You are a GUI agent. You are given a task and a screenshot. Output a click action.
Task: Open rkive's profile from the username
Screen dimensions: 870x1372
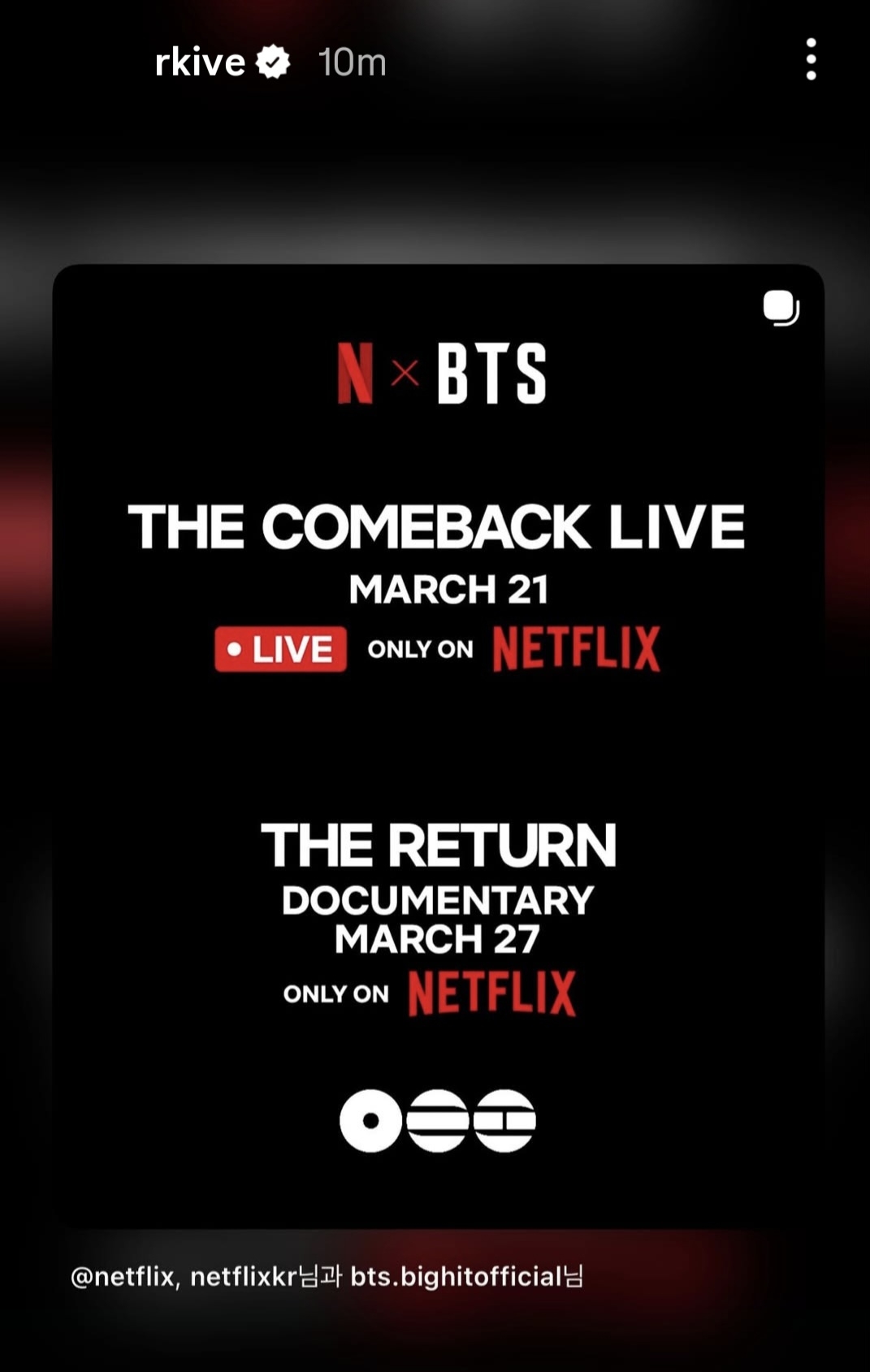[x=200, y=63]
